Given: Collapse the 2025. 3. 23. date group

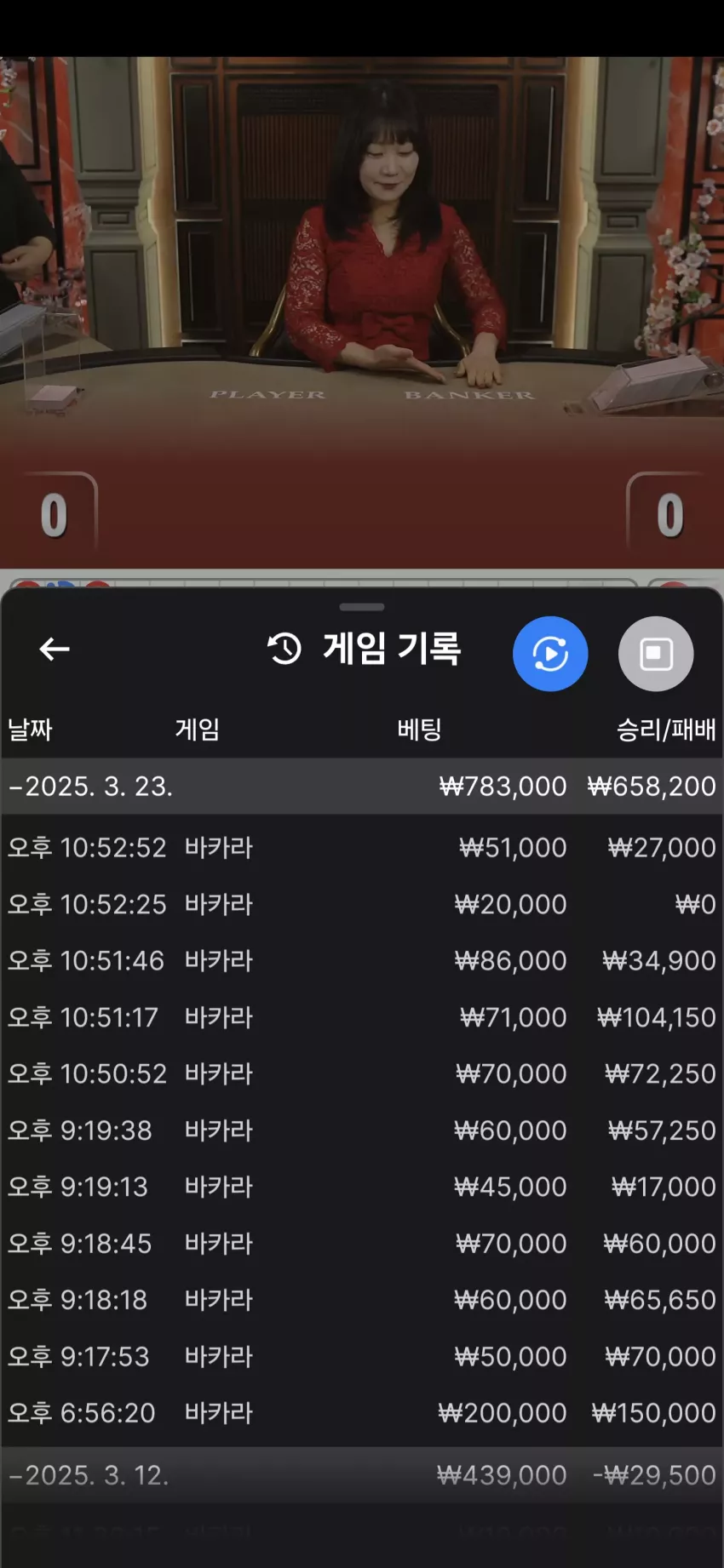Looking at the screenshot, I should pyautogui.click(x=362, y=787).
